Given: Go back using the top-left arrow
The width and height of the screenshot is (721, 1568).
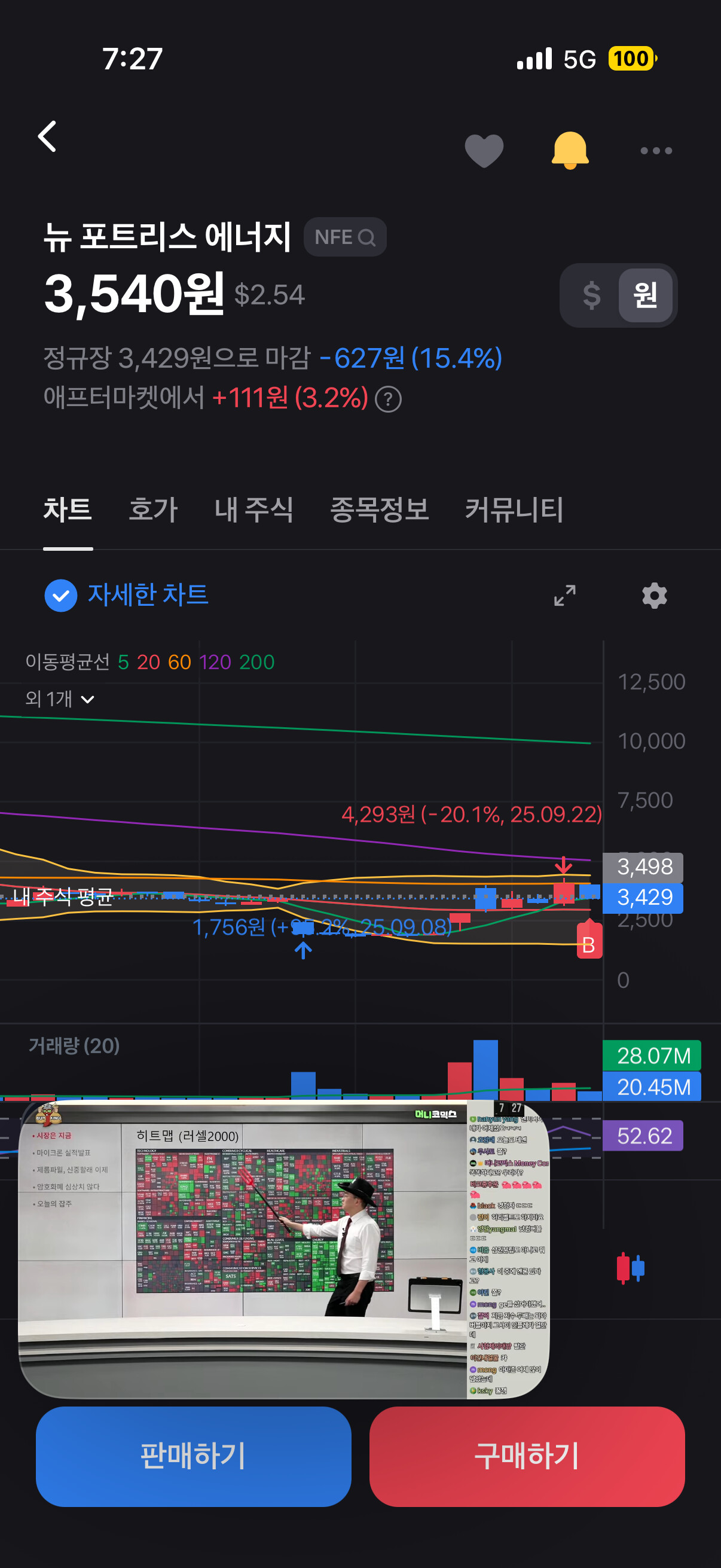Looking at the screenshot, I should coord(47,136).
